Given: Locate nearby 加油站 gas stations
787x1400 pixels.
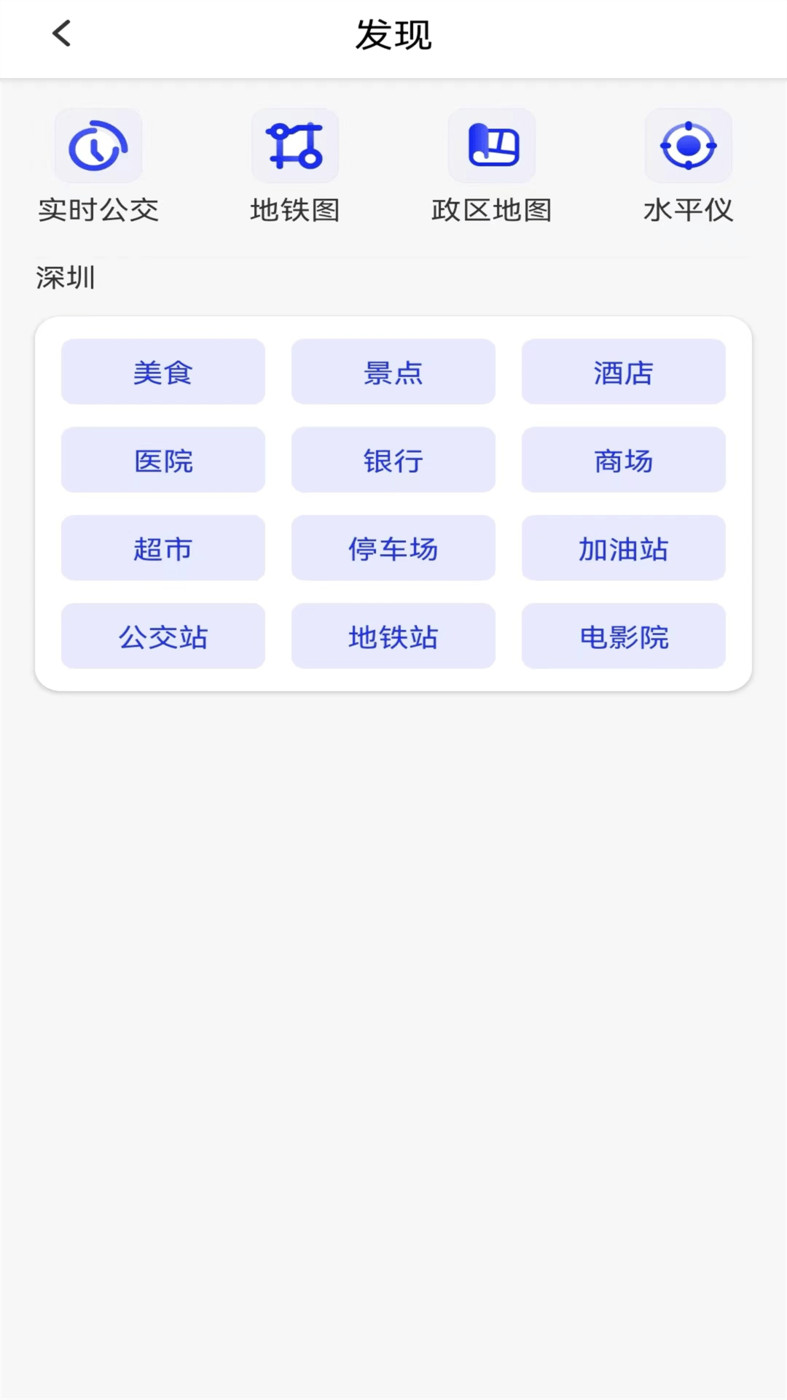Looking at the screenshot, I should point(623,548).
